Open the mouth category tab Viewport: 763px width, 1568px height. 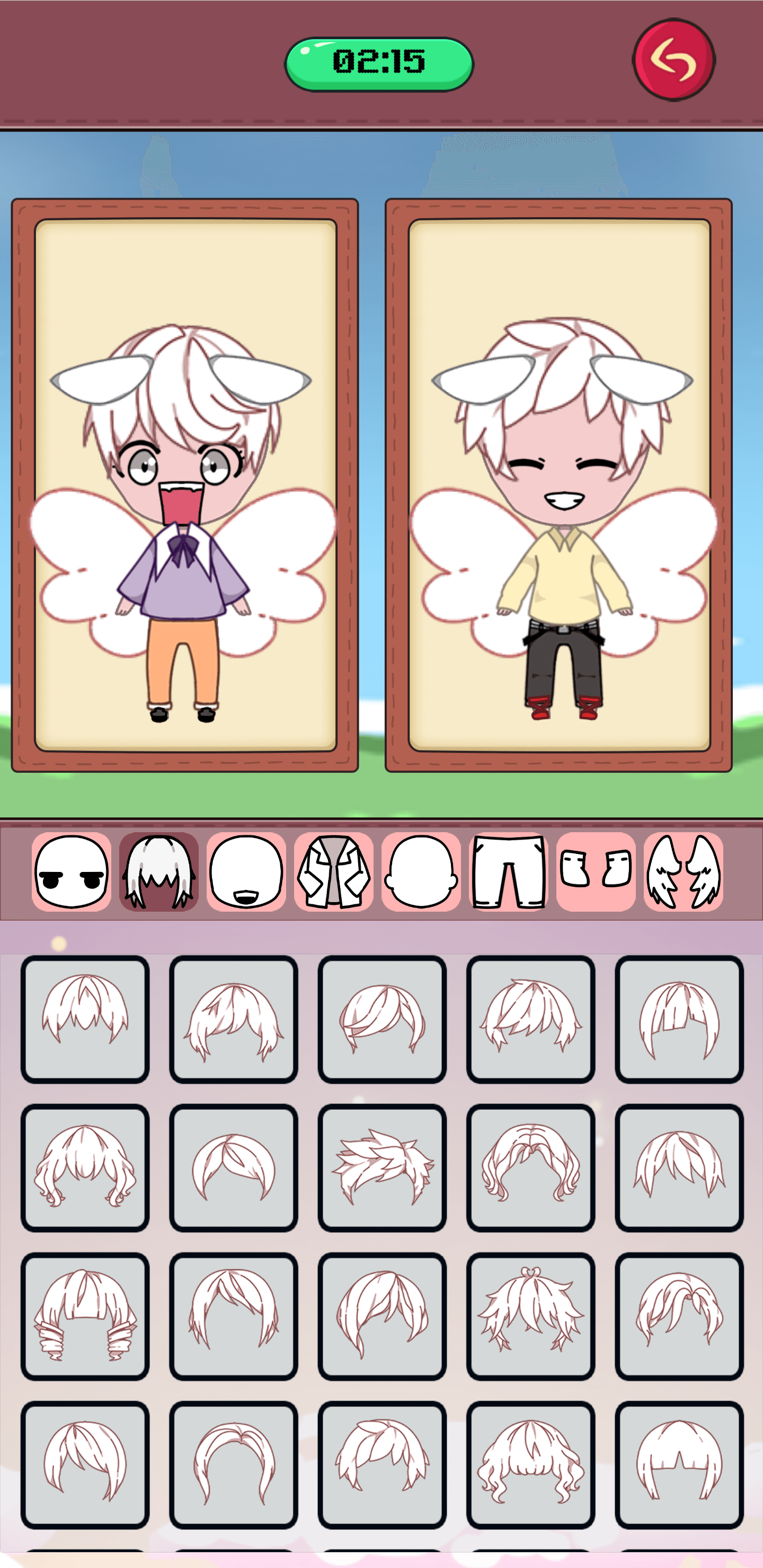pos(246,871)
